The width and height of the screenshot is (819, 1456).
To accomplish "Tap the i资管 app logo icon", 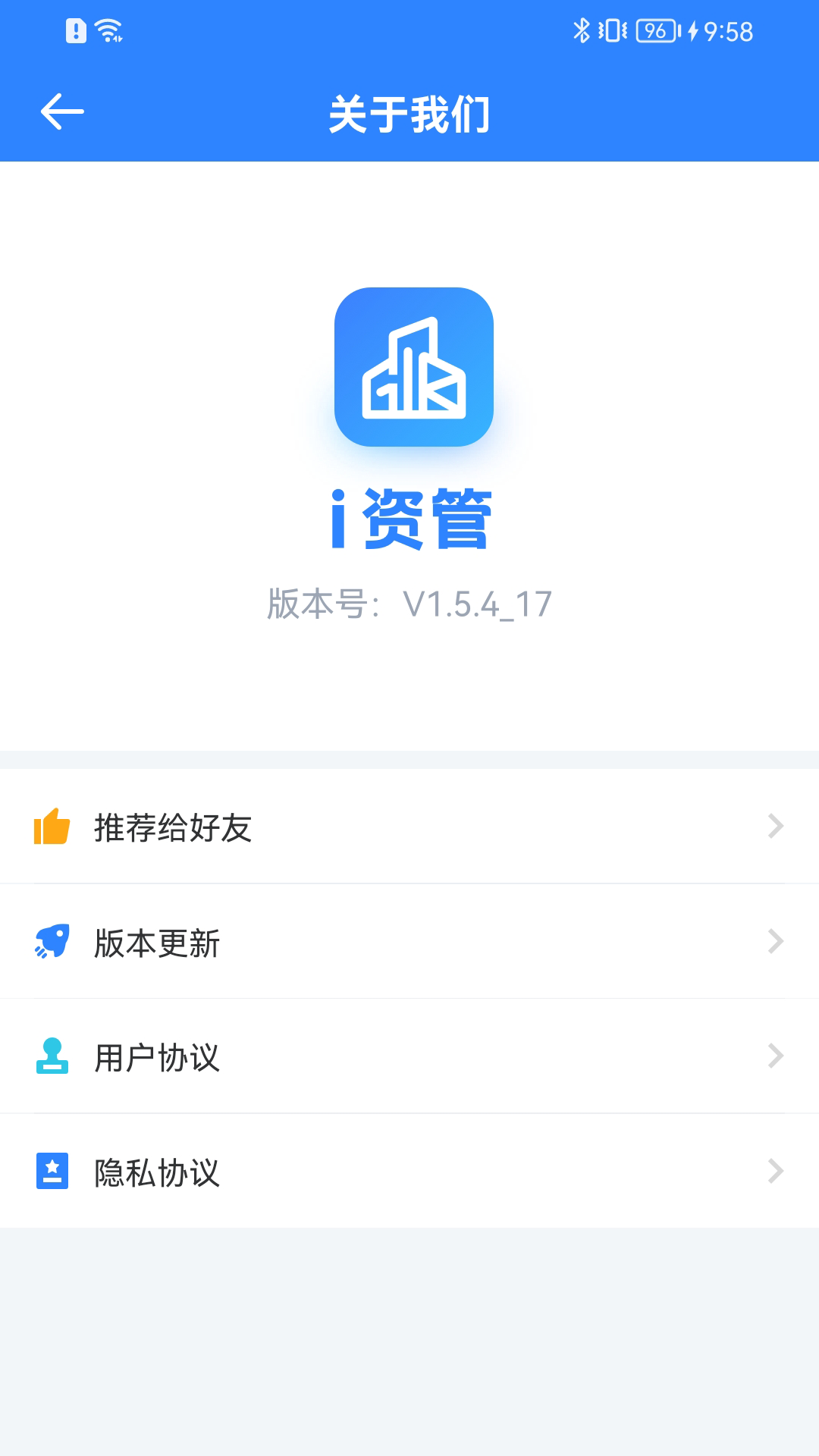I will pyautogui.click(x=413, y=367).
